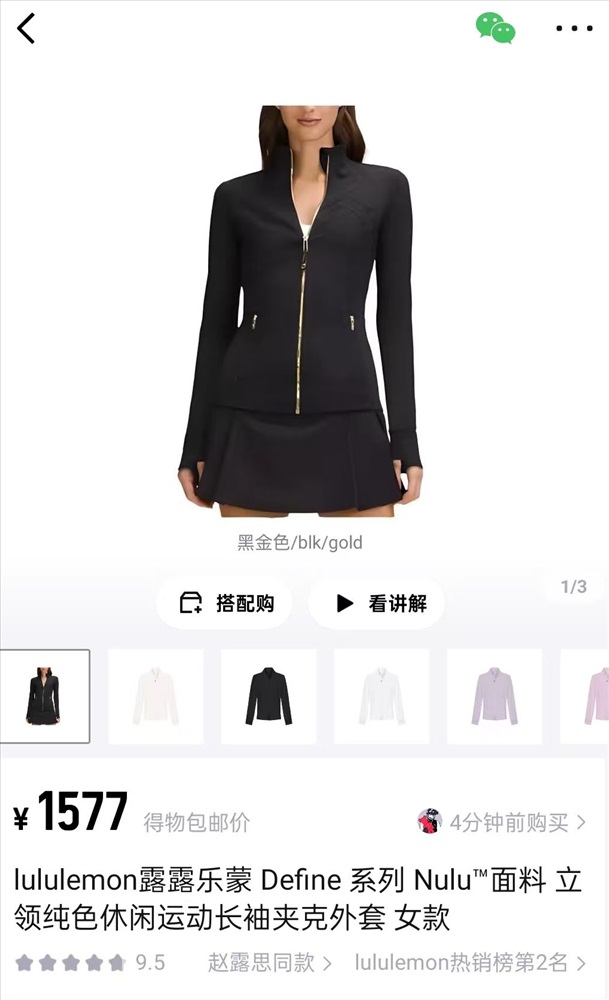609x1000 pixels.
Task: Share the product via the WeChat icon
Action: [495, 28]
